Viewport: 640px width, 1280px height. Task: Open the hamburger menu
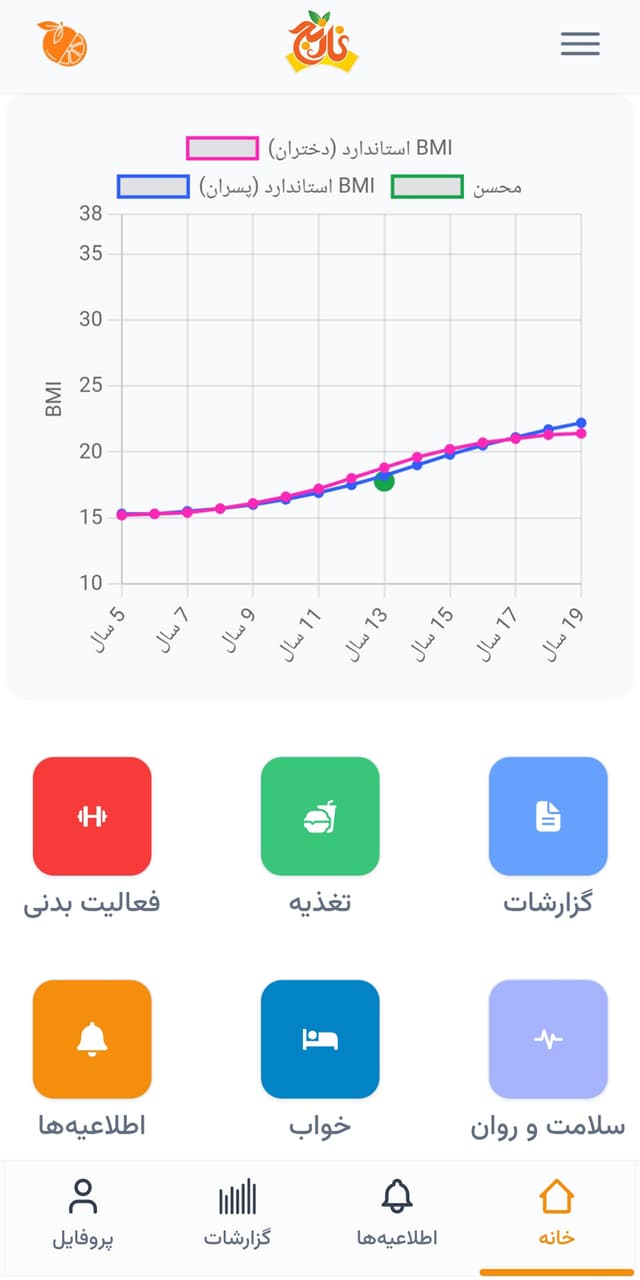[580, 44]
